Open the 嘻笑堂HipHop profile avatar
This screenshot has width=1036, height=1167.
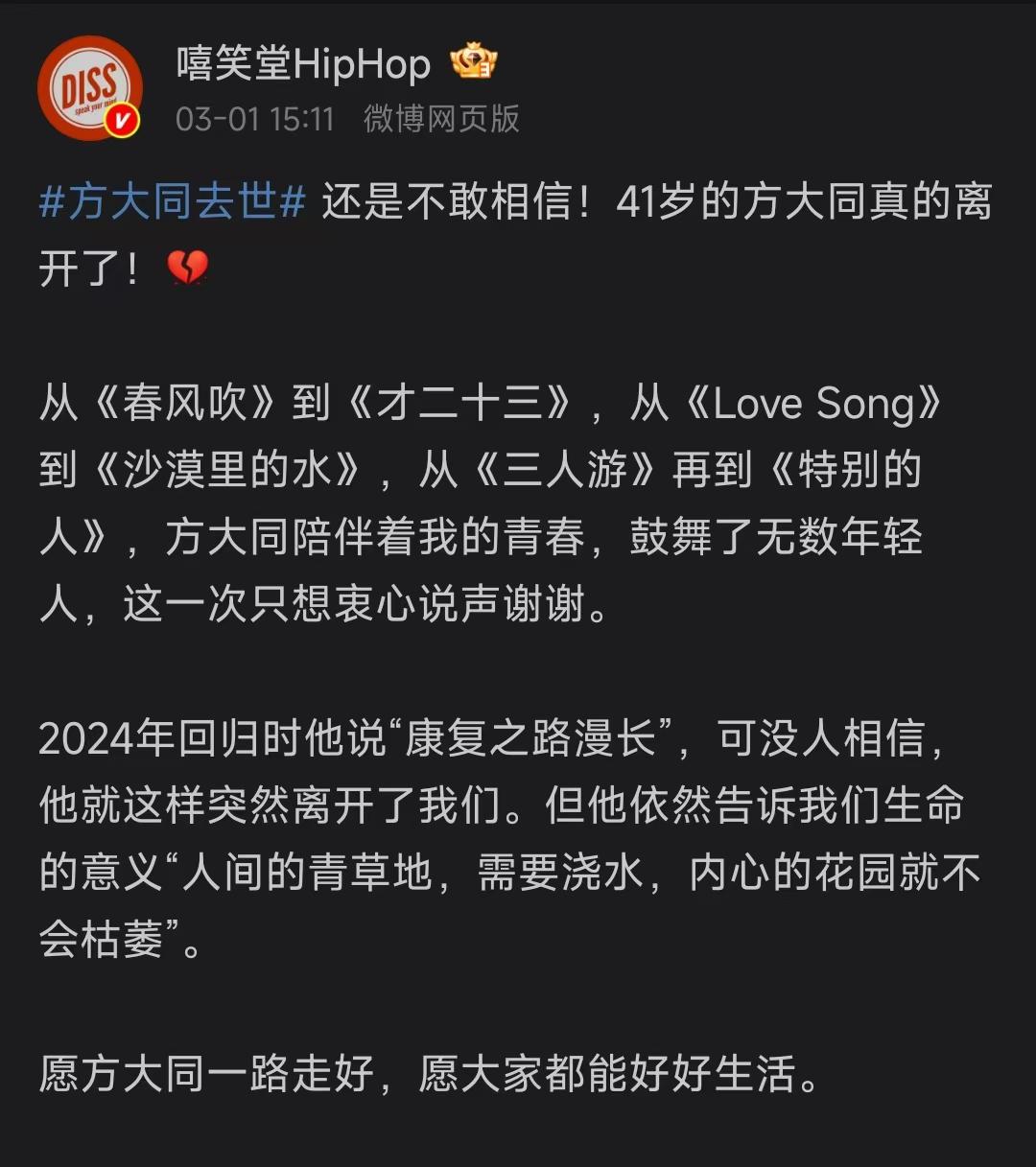[x=89, y=88]
